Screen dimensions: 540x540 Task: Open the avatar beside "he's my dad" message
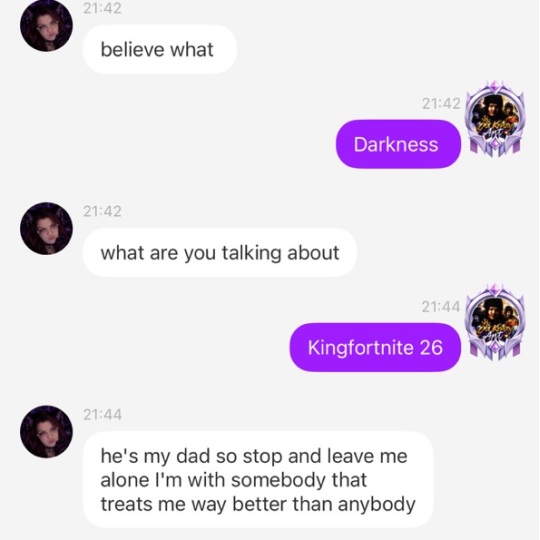point(46,432)
